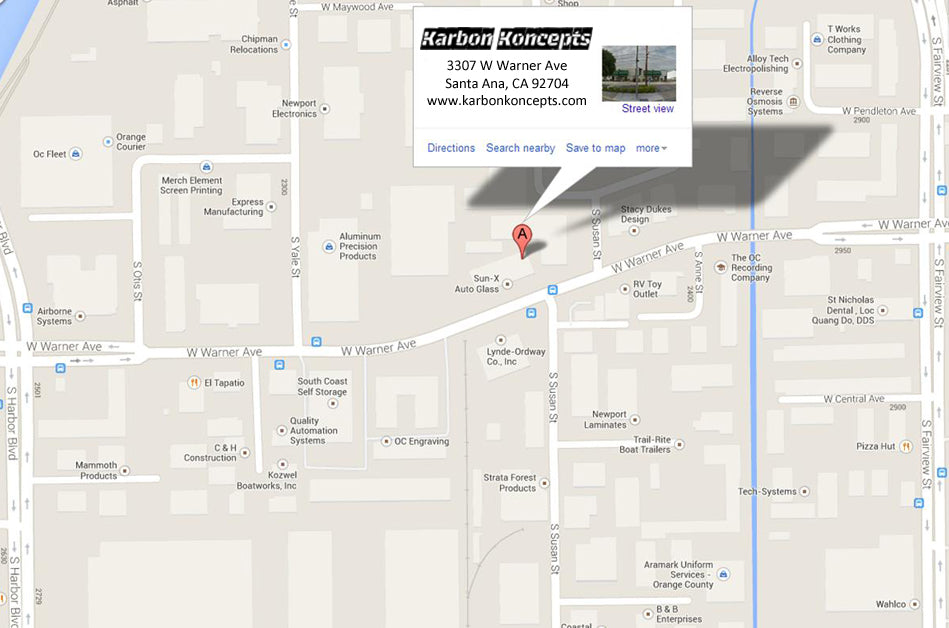Tap the Search nearby link
Screen dimensions: 949x628
click(520, 148)
